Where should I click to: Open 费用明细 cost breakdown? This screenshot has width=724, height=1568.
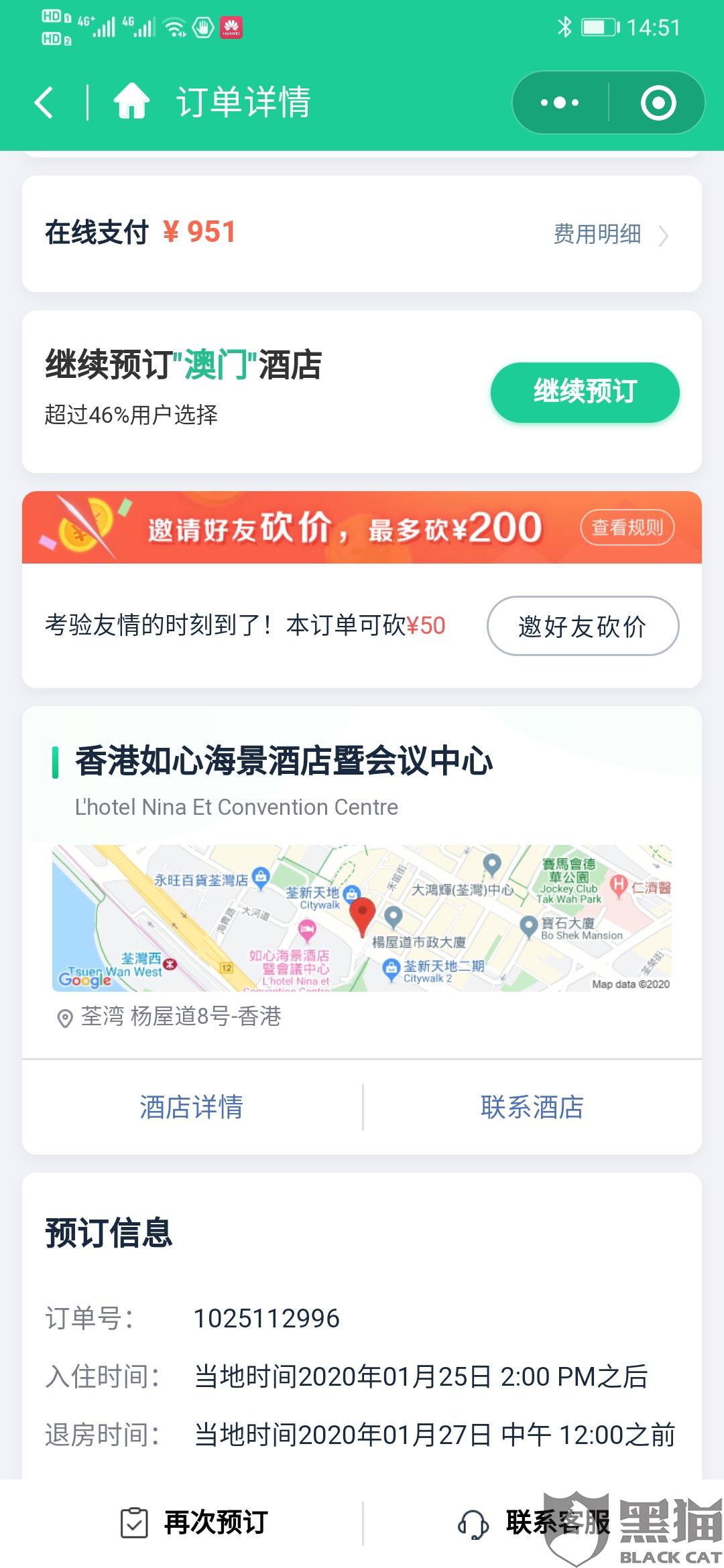coord(609,235)
